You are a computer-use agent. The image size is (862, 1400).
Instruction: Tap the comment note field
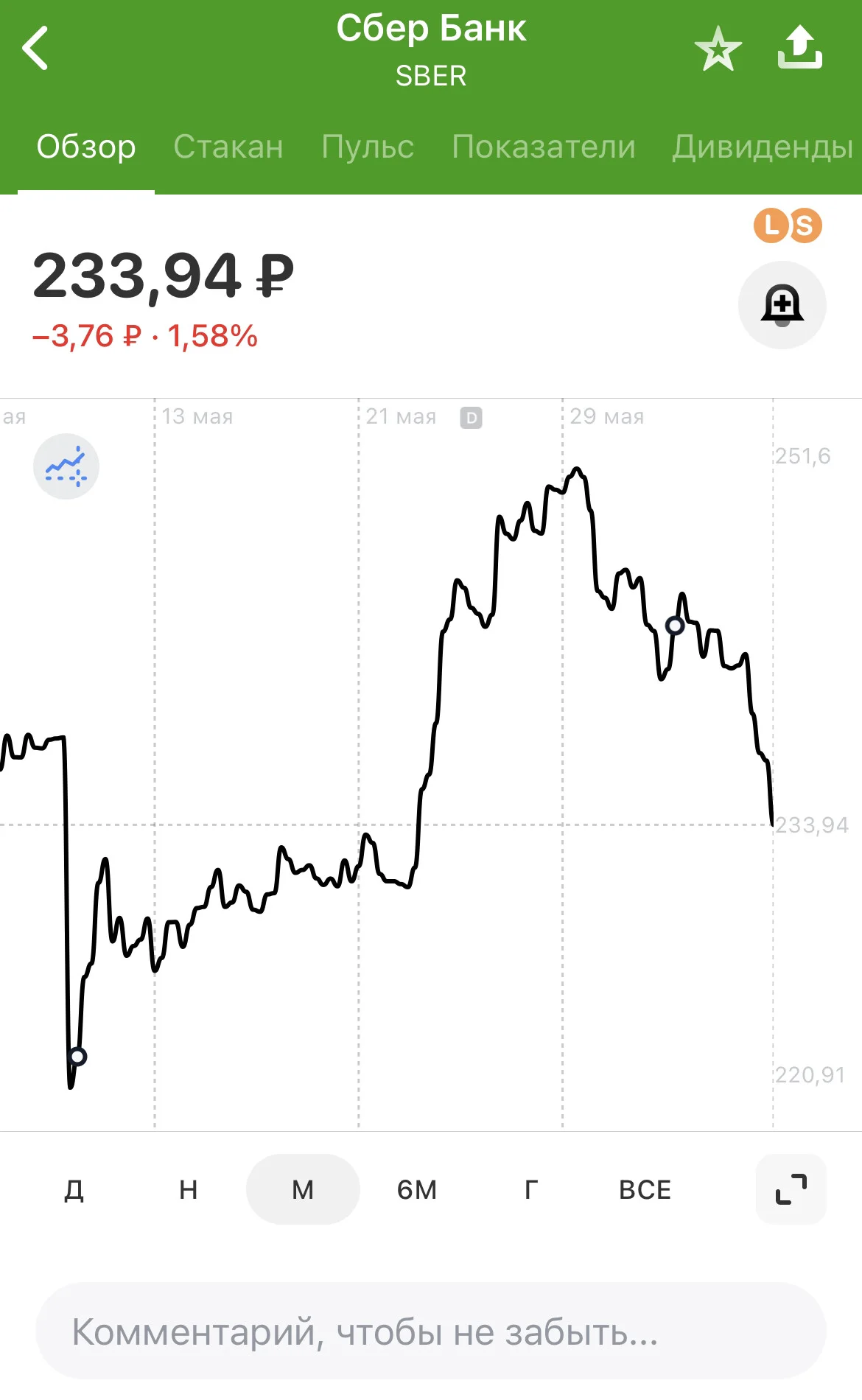pos(431,1331)
